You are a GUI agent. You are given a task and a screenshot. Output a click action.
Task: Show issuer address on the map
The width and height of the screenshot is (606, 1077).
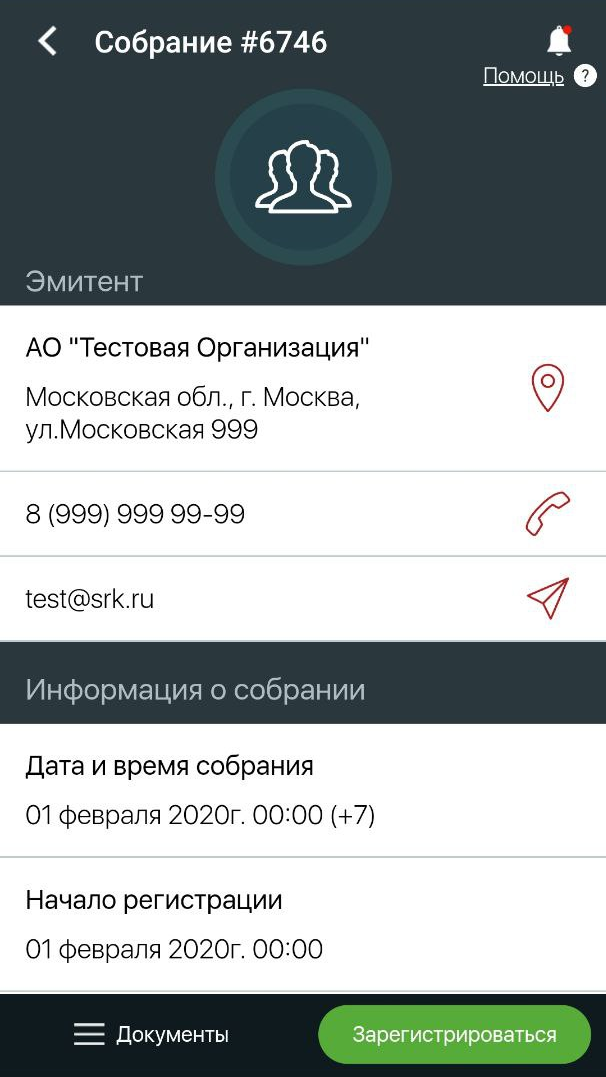(548, 388)
